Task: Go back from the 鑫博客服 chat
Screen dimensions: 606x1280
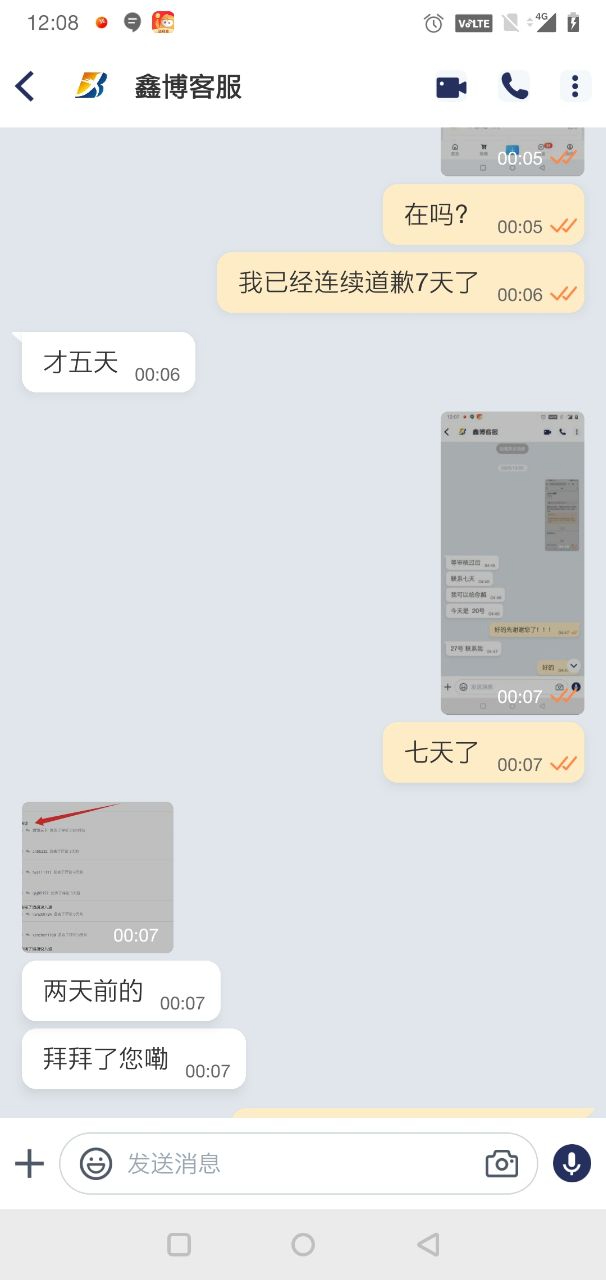Action: 26,87
